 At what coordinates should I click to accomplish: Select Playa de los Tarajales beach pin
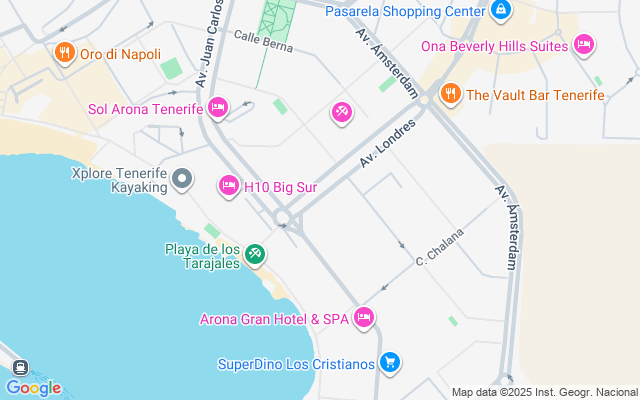pyautogui.click(x=255, y=255)
